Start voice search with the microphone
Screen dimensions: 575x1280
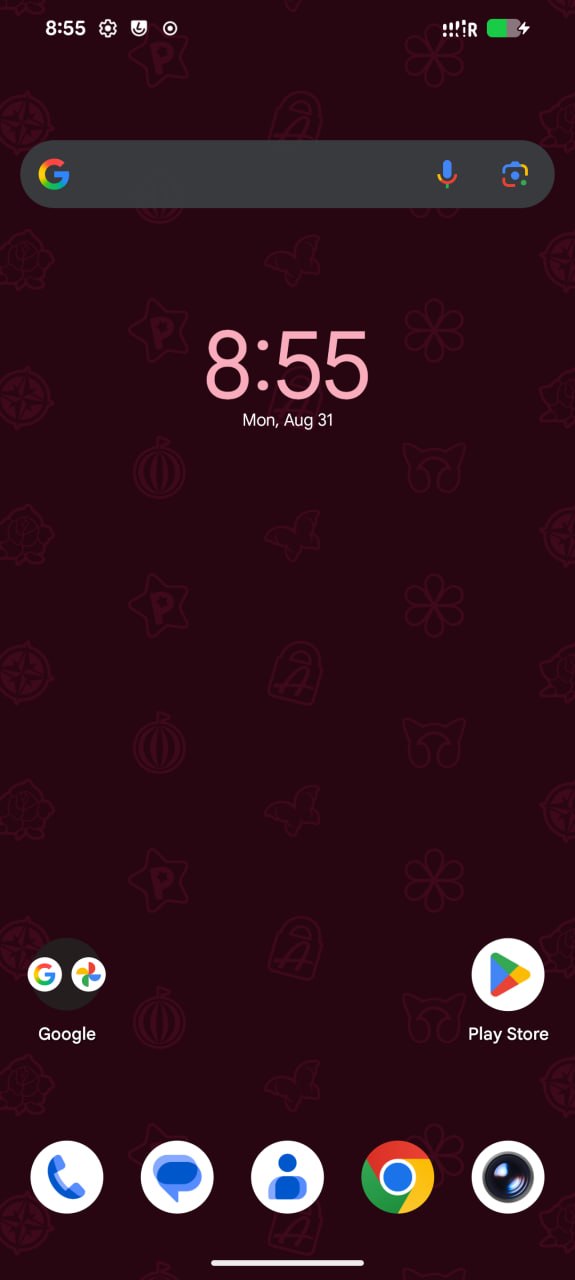coord(447,174)
